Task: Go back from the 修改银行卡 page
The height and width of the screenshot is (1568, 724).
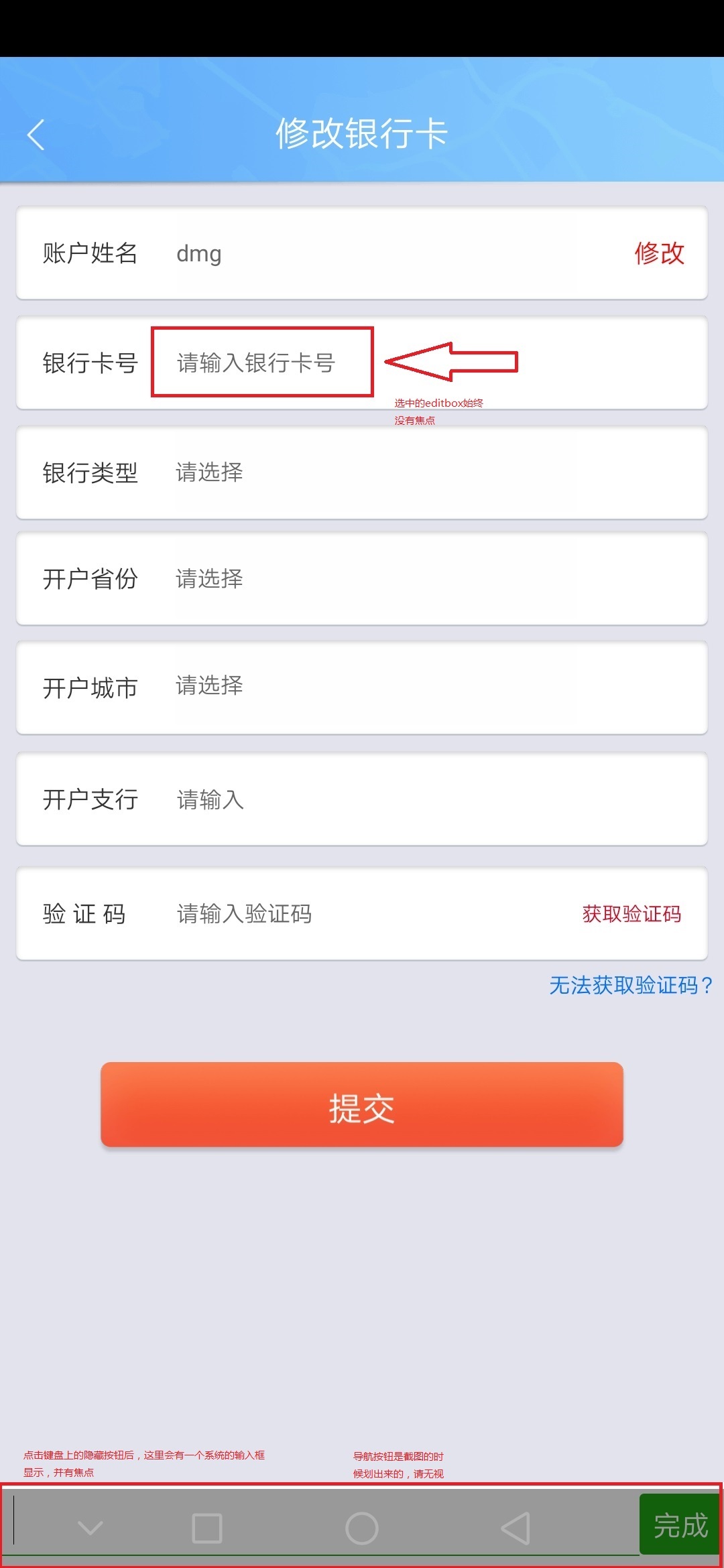Action: point(36,135)
